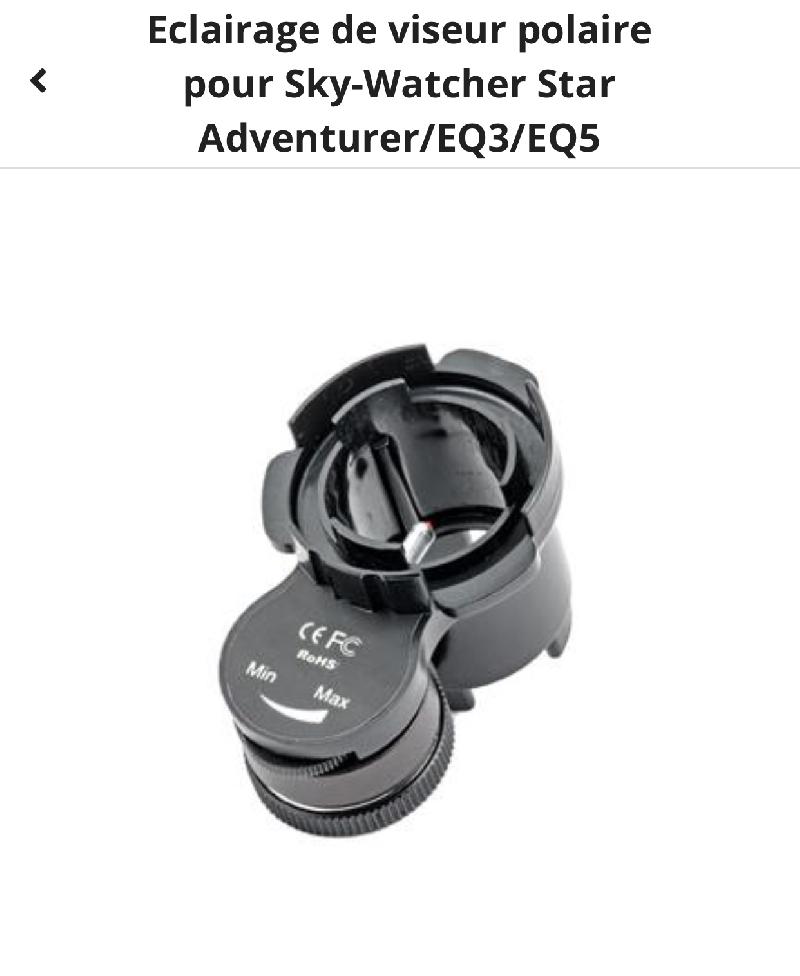This screenshot has width=800, height=976.
Task: Go back using the back arrow
Action: (x=39, y=81)
